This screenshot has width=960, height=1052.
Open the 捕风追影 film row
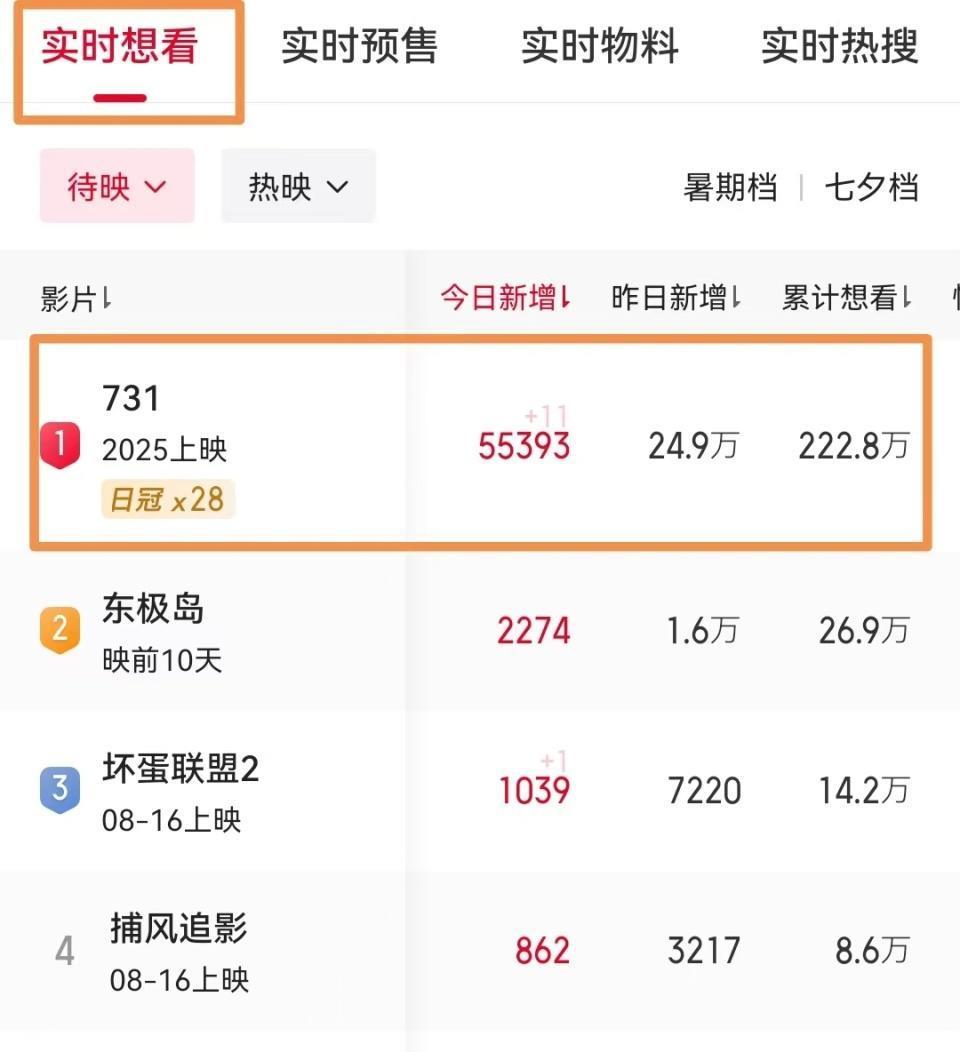pos(178,929)
